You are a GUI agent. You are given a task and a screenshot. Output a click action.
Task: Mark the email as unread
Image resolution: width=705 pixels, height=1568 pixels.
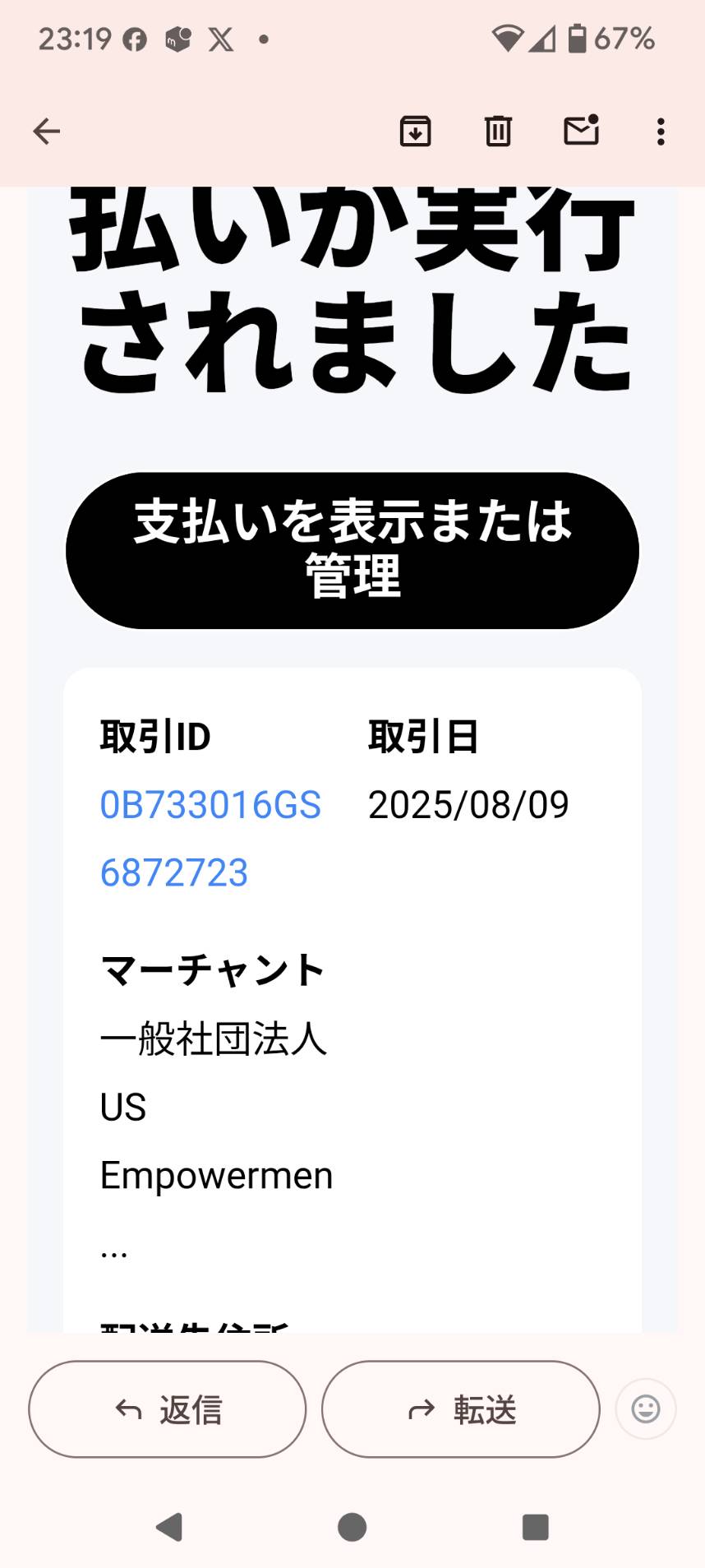click(581, 131)
